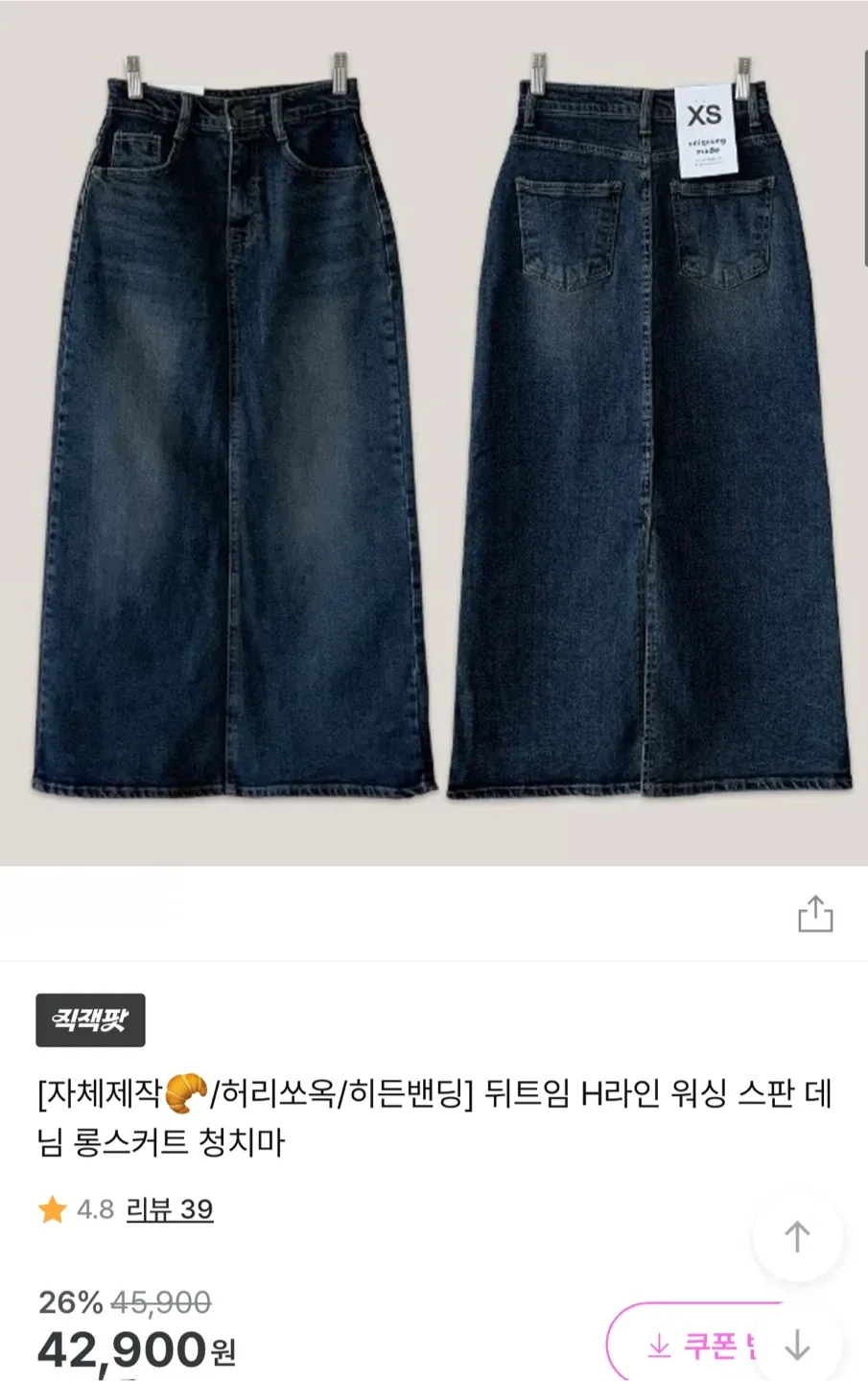Jump to the bottom of the page
This screenshot has width=868, height=1381.
click(x=797, y=1345)
